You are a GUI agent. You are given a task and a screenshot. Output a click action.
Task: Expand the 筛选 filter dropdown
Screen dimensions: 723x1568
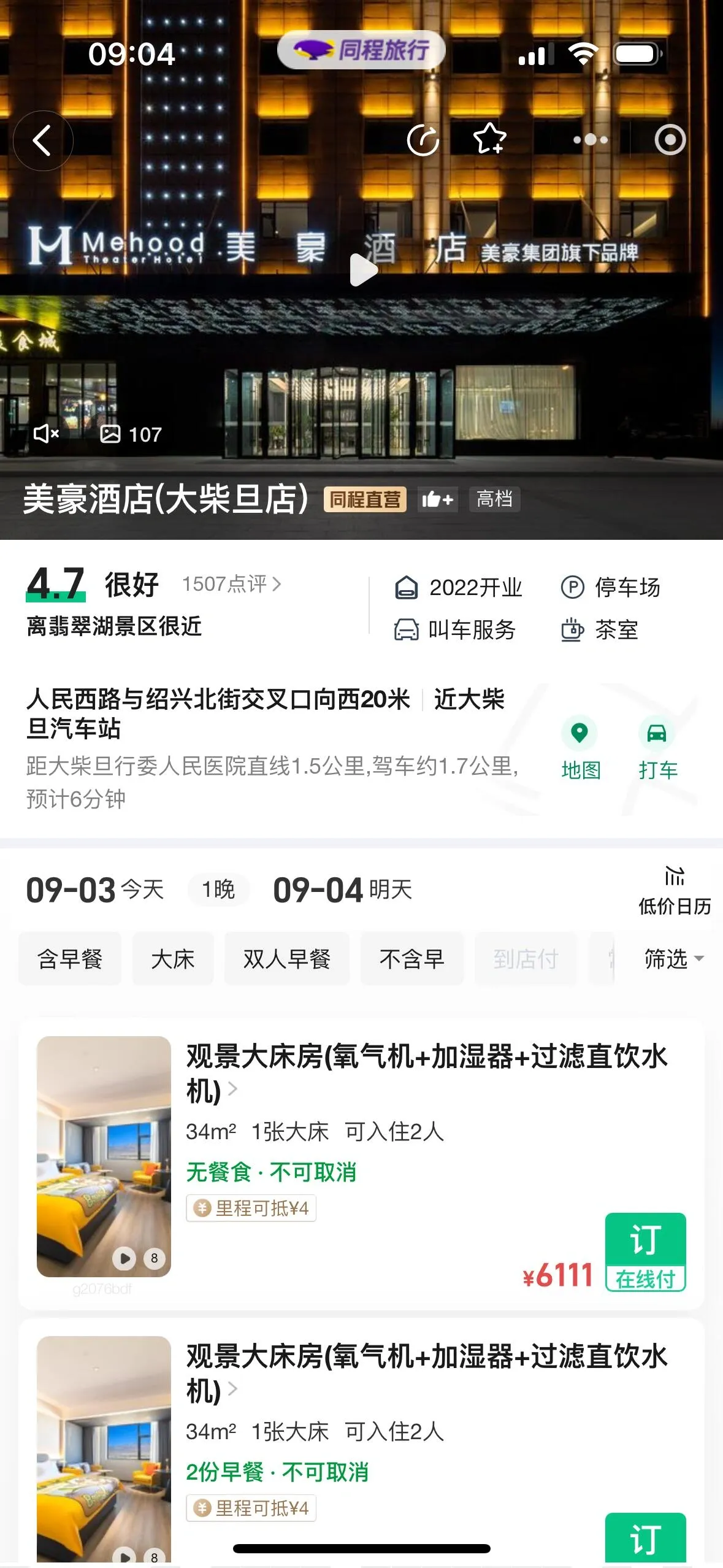(x=673, y=958)
